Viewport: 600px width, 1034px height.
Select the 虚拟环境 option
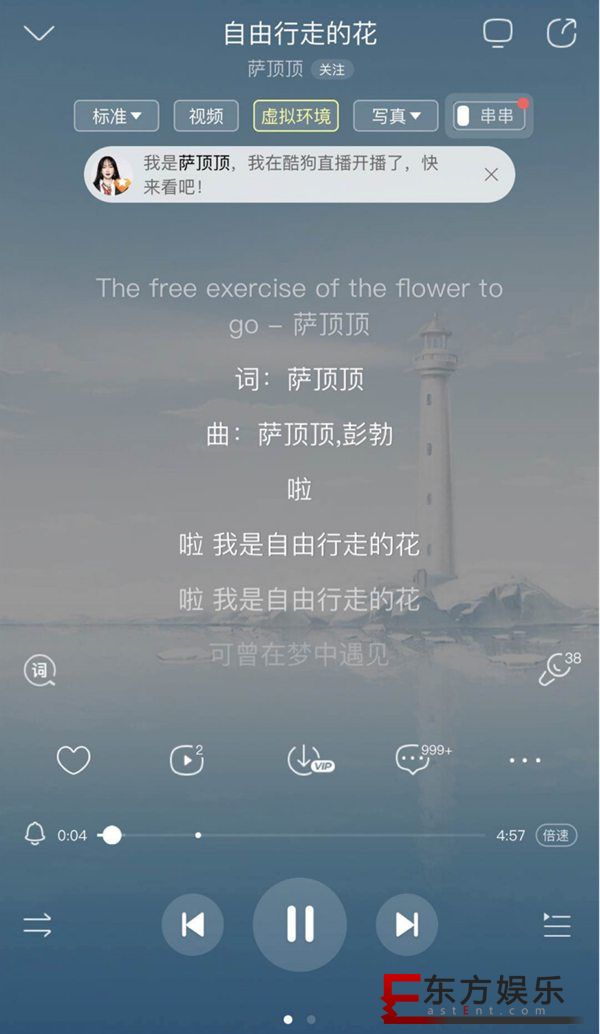296,116
